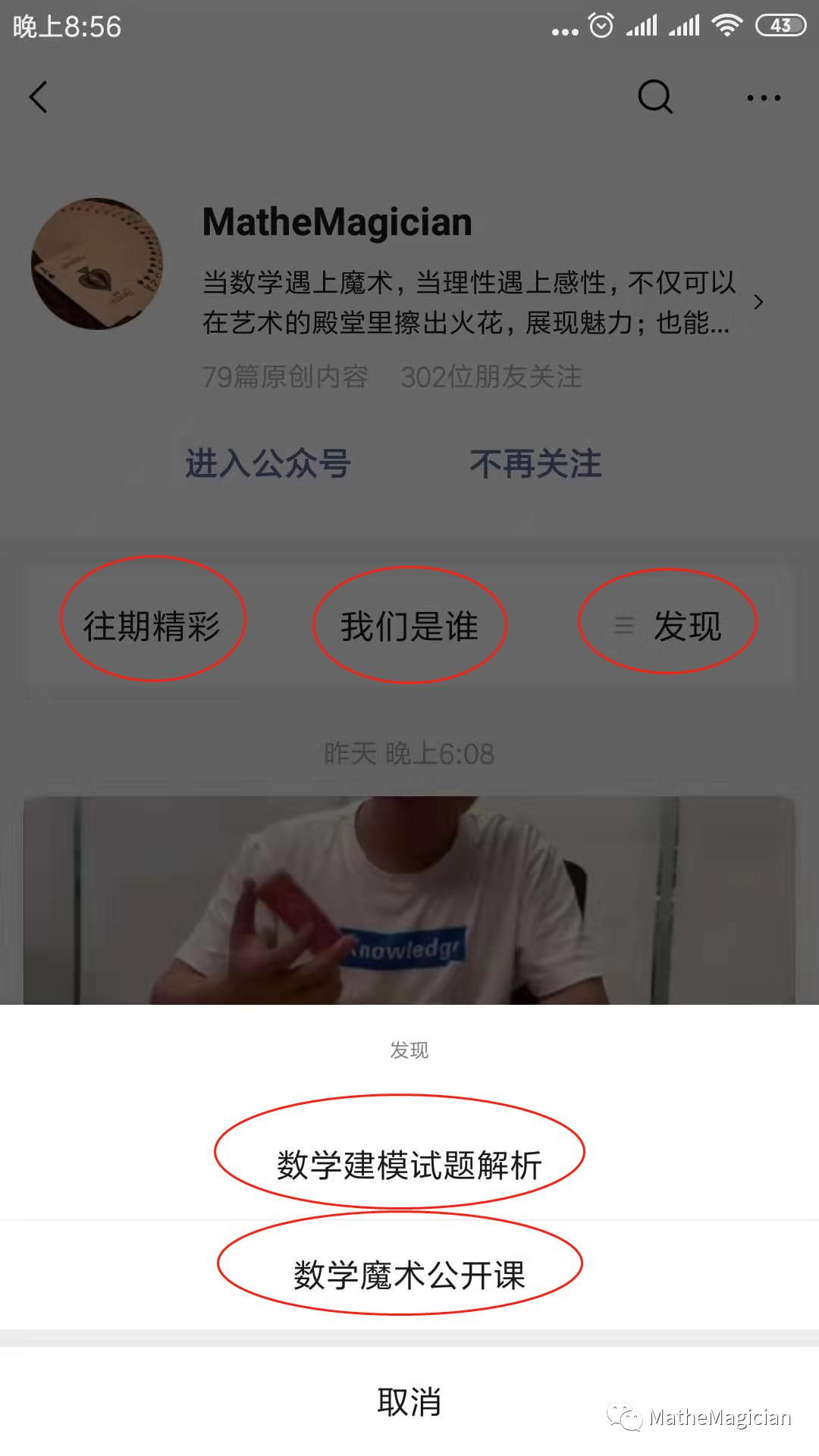Open 数学建模试题解析 from the menu
Screen dimensions: 819x1456
(x=409, y=1165)
